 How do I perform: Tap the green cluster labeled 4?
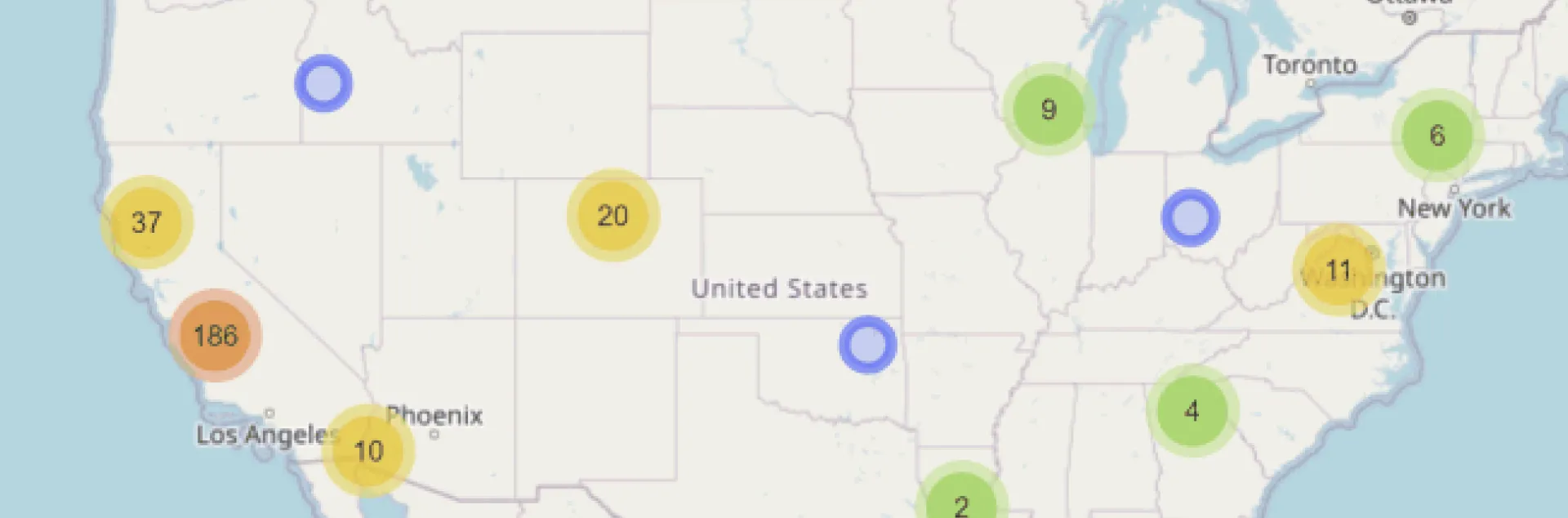click(x=1192, y=410)
